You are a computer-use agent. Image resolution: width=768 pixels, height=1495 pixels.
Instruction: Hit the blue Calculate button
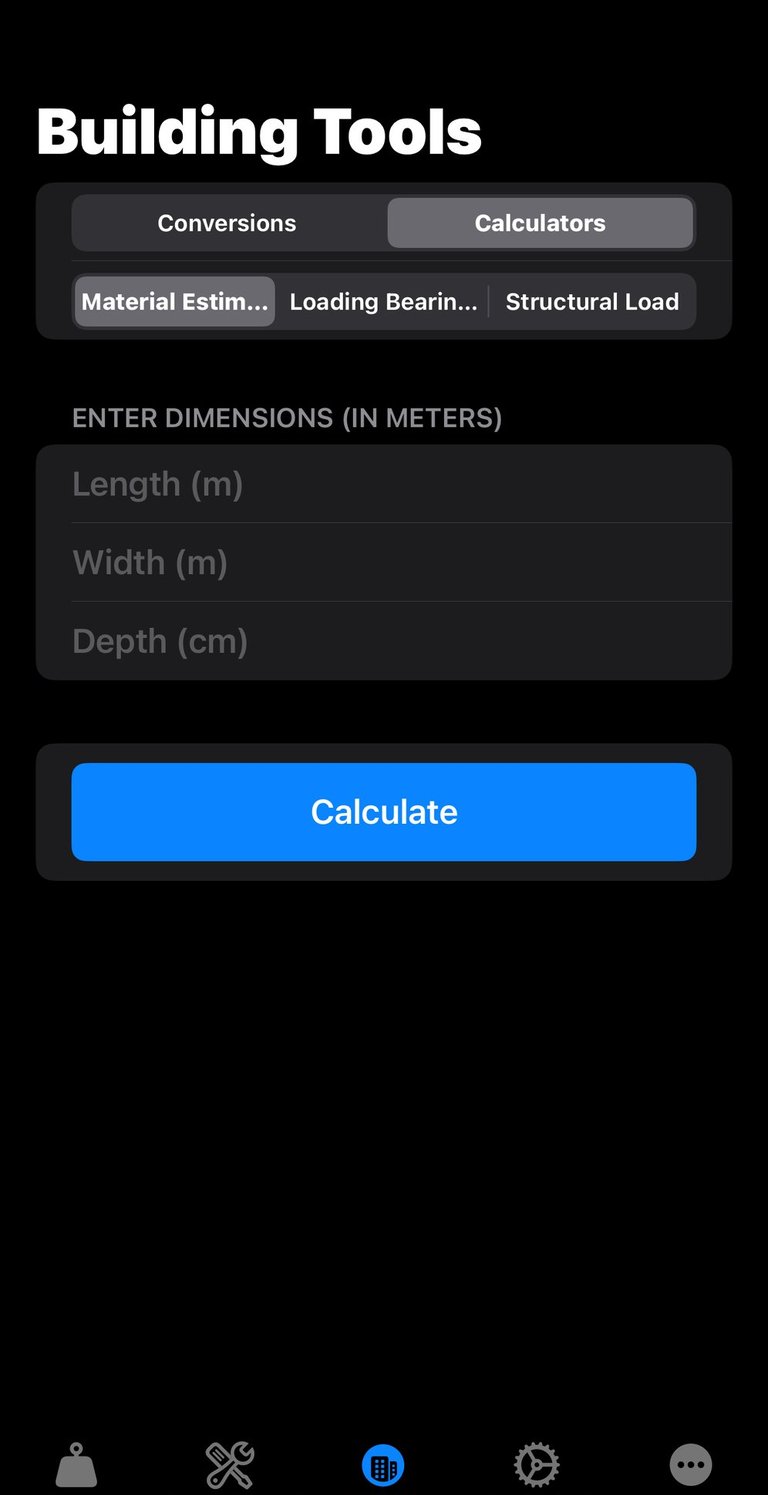tap(384, 812)
